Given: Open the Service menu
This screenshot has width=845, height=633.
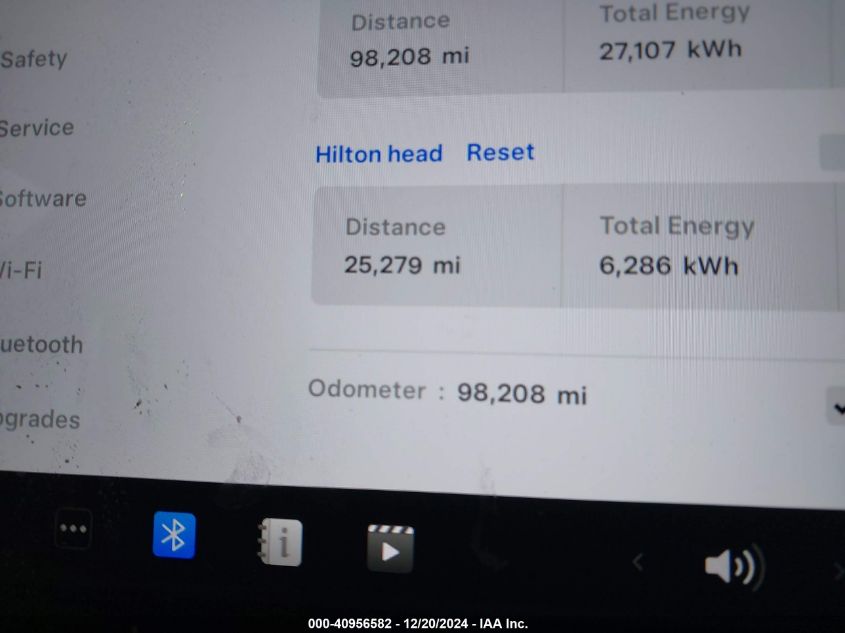Looking at the screenshot, I should point(37,128).
